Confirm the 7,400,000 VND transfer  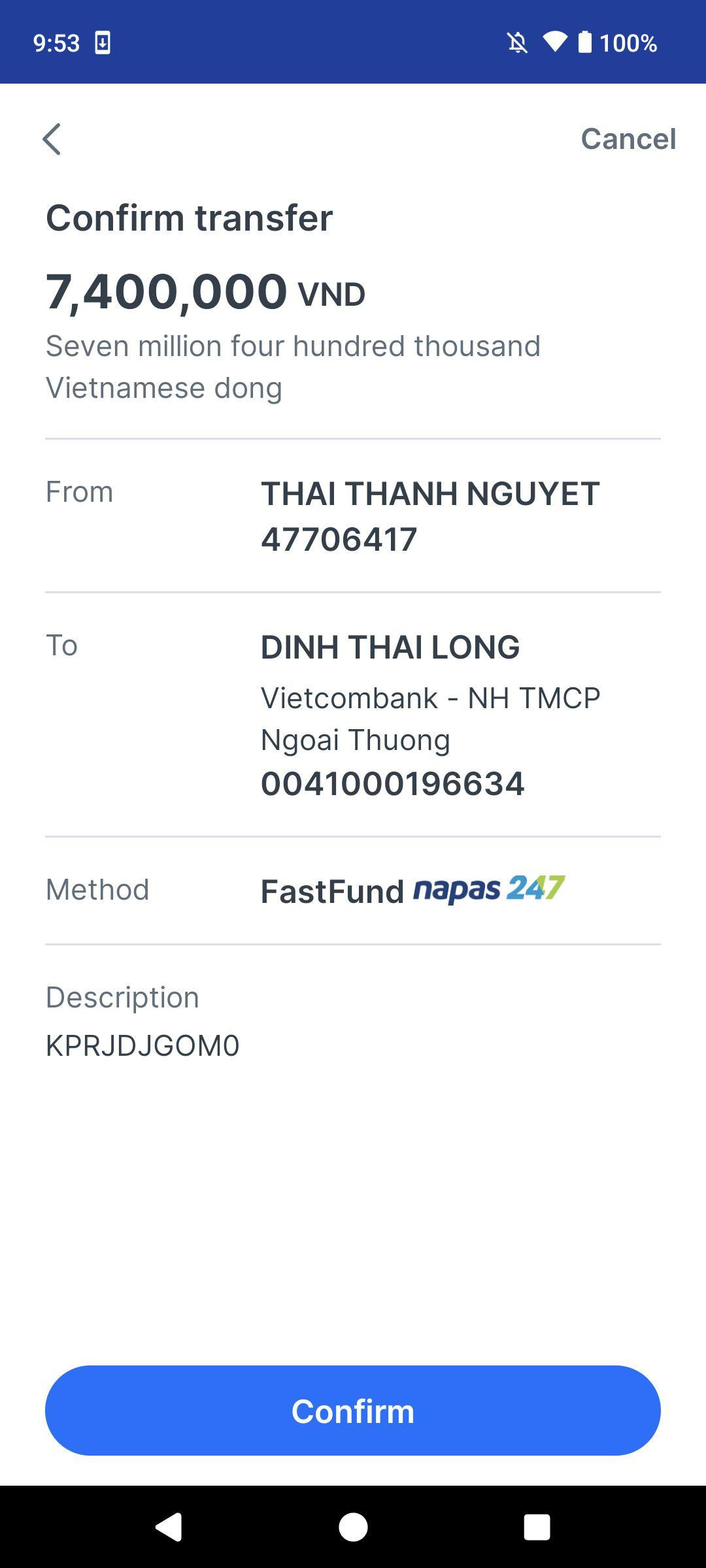click(x=353, y=1411)
